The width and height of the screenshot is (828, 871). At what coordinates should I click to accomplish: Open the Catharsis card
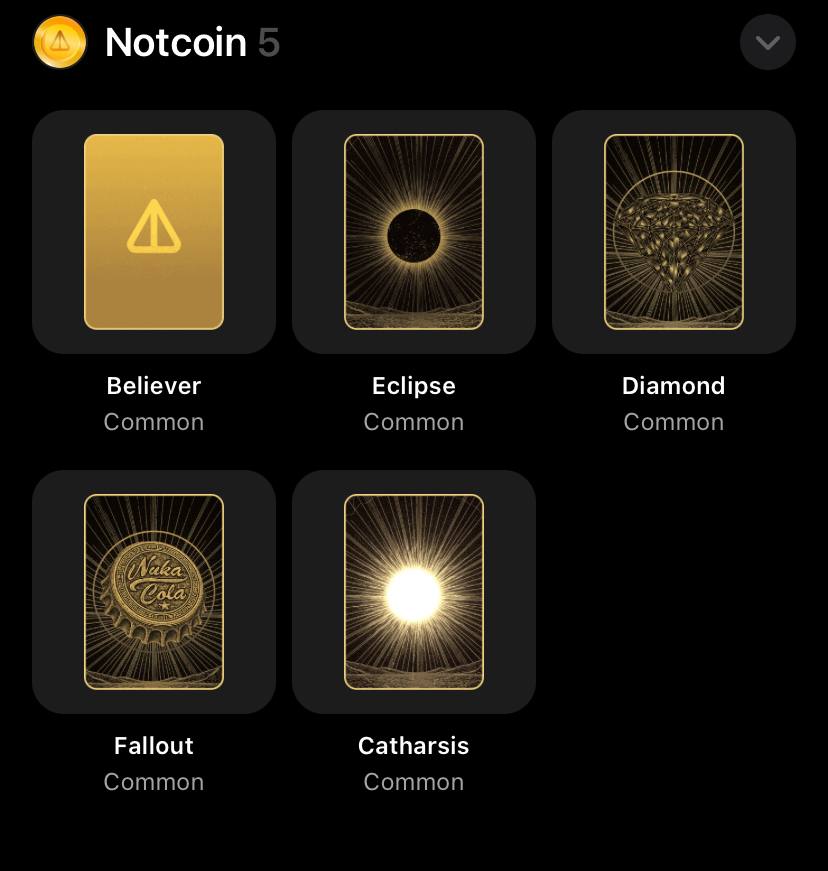coord(414,592)
